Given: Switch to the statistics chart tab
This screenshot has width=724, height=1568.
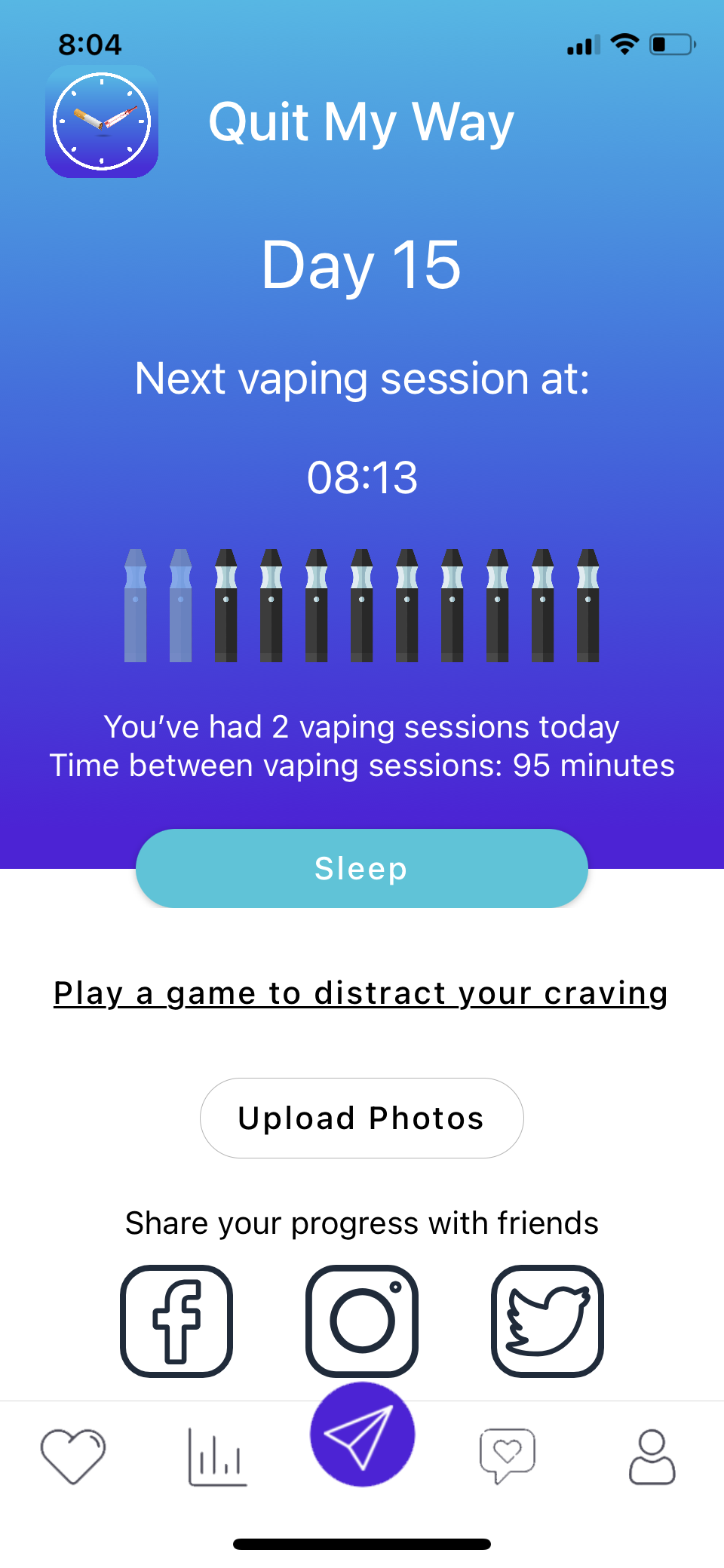Looking at the screenshot, I should [x=217, y=1457].
